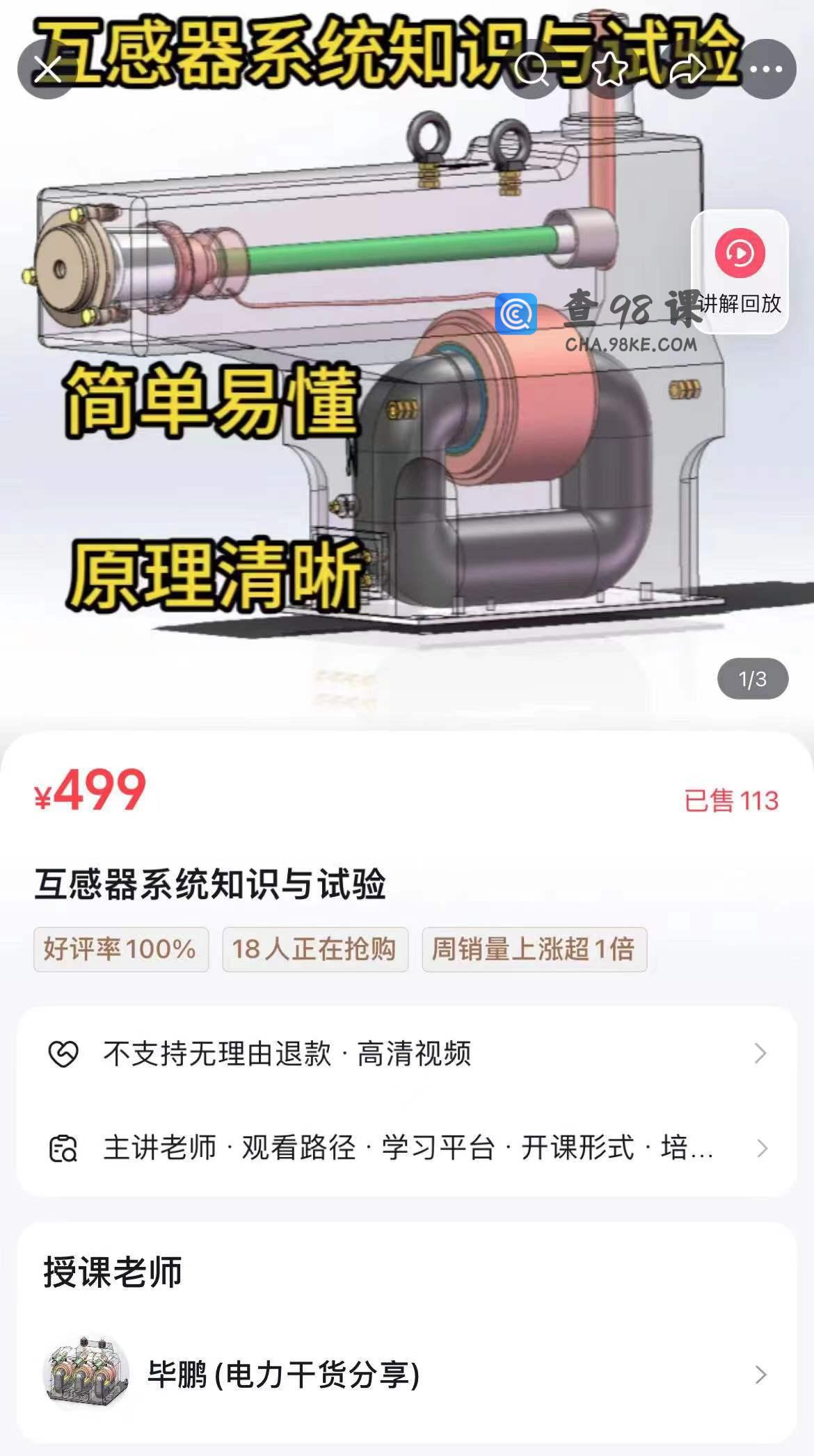
Task: Open teacher 毕鹏 (电力干货分享) profile
Action: 406,1374
